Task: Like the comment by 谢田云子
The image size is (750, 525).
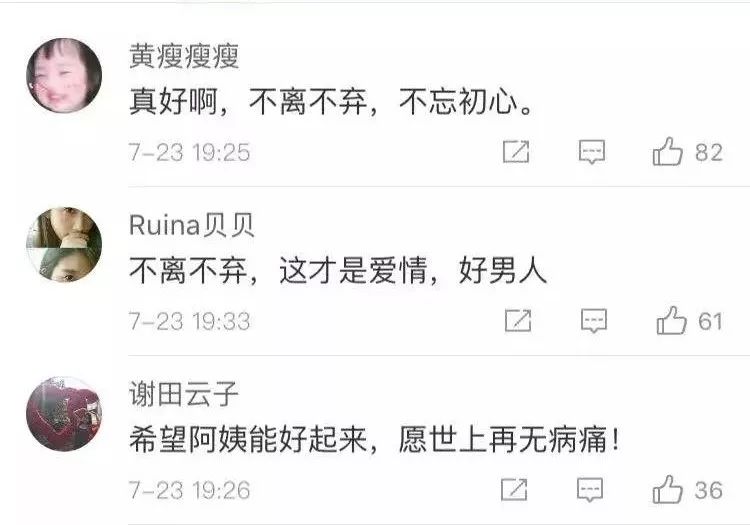Action: [x=668, y=490]
